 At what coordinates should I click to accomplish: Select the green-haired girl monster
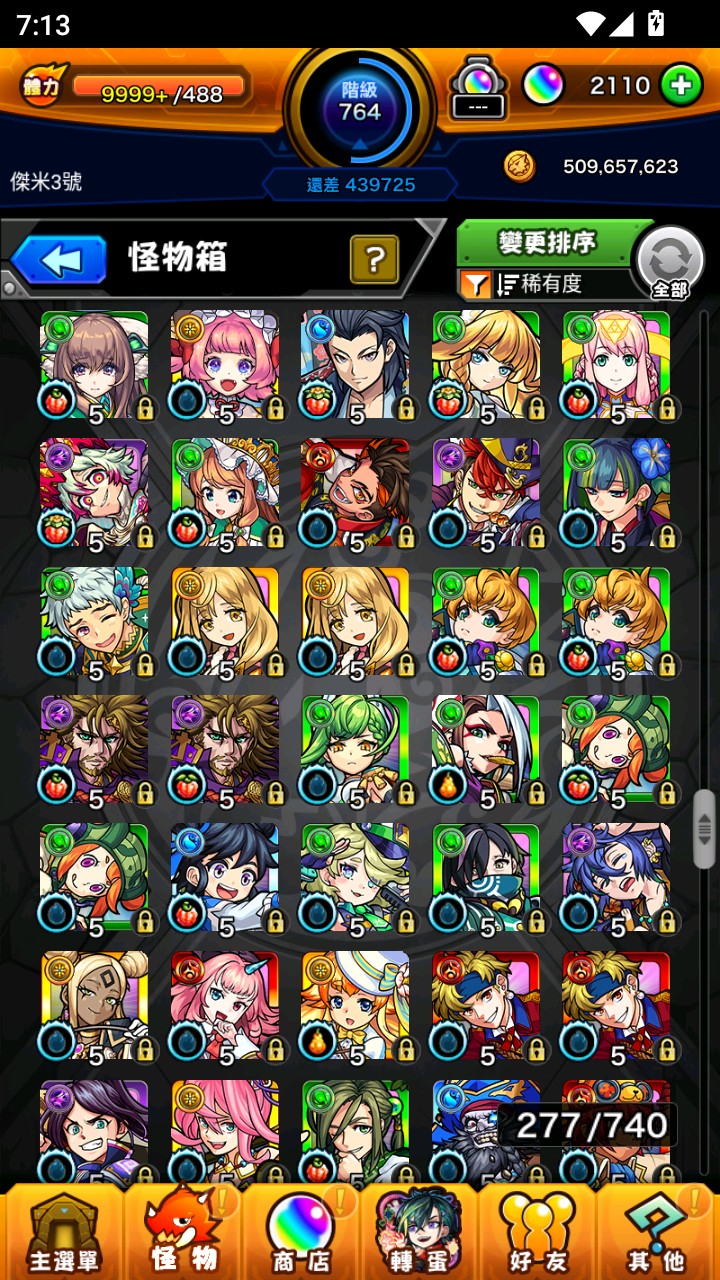click(355, 748)
